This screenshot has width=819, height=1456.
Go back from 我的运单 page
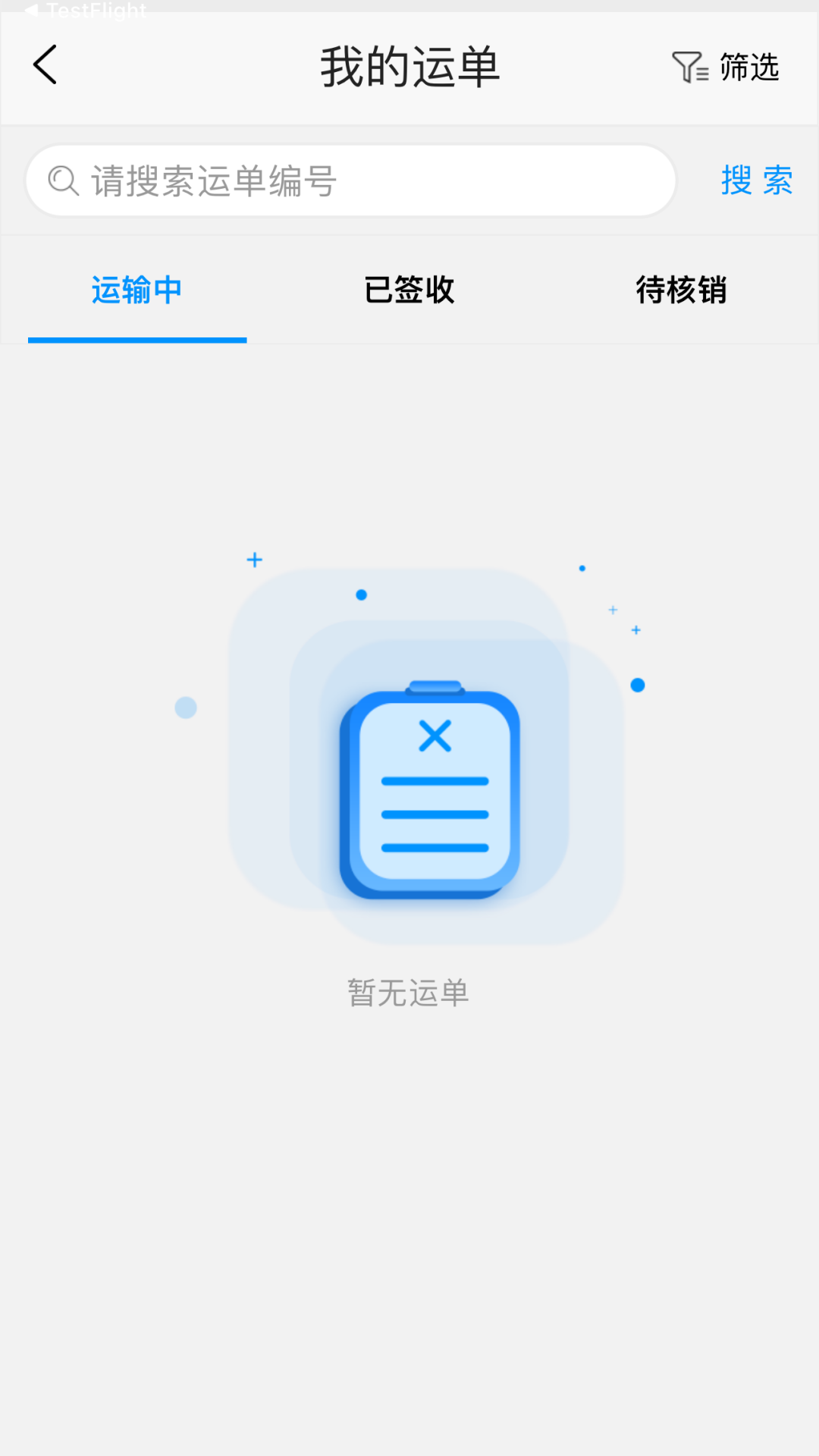click(x=45, y=65)
